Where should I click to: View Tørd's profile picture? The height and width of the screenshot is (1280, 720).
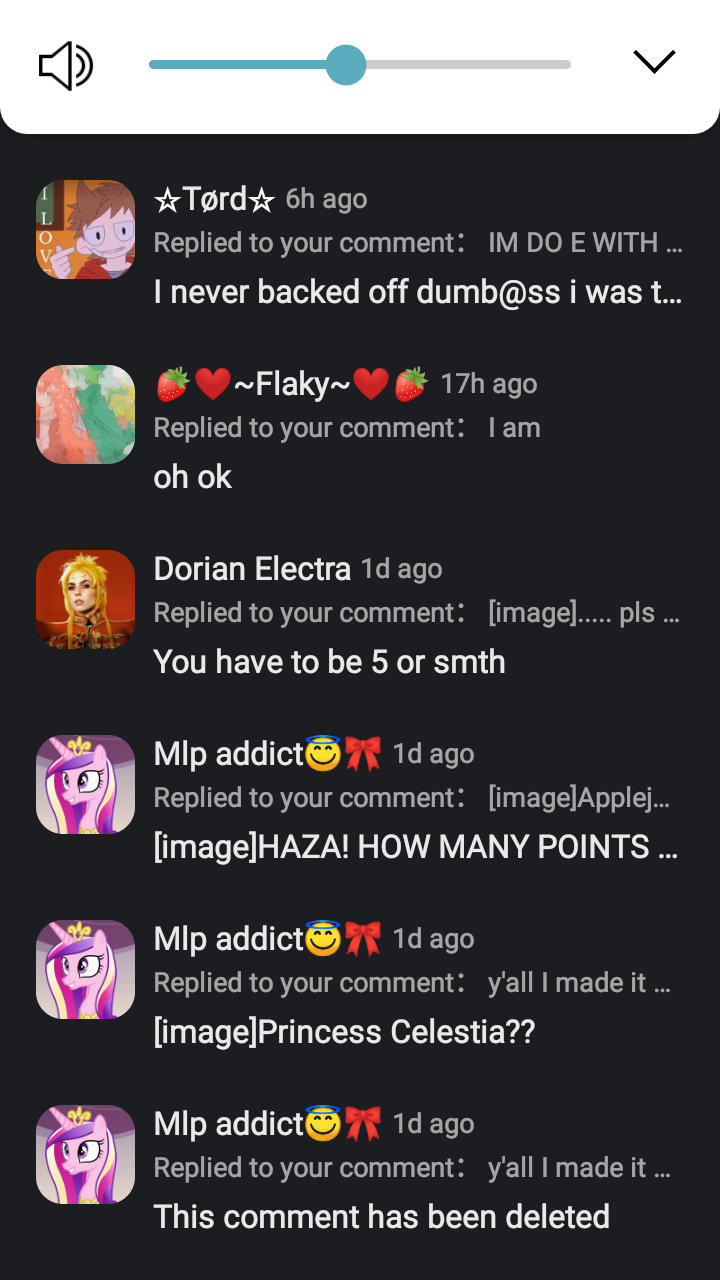[x=85, y=229]
